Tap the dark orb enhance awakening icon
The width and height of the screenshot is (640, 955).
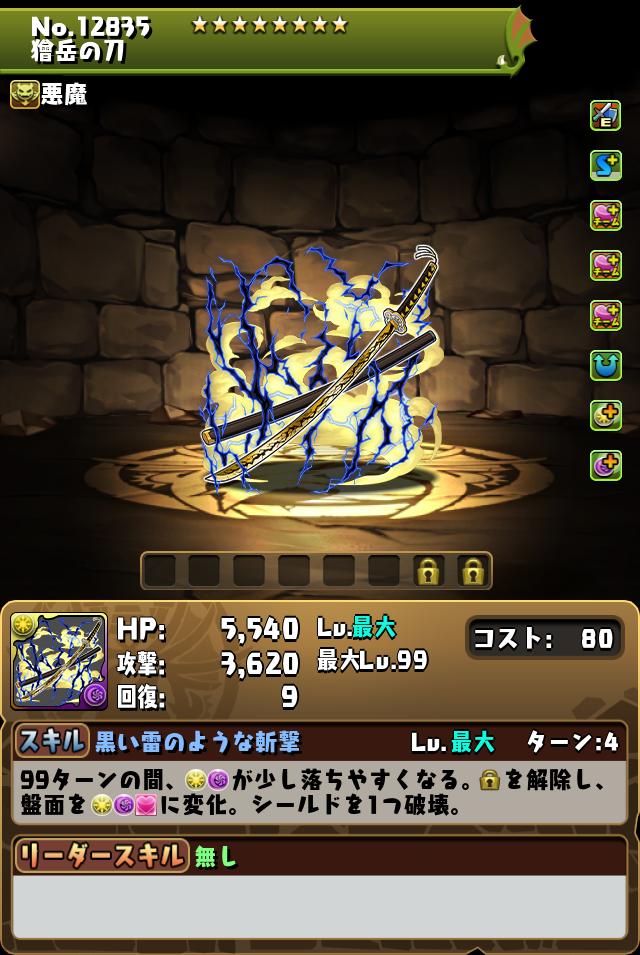pyautogui.click(x=606, y=465)
